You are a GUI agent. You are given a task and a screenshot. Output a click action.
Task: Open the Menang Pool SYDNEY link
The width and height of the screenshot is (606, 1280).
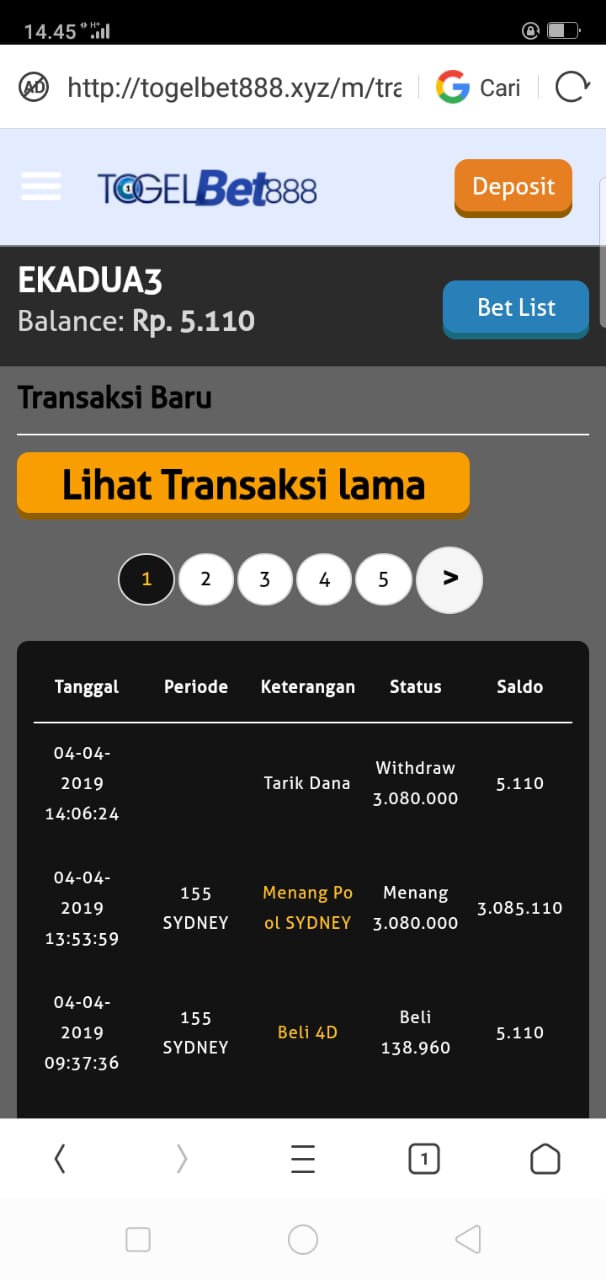tap(307, 908)
